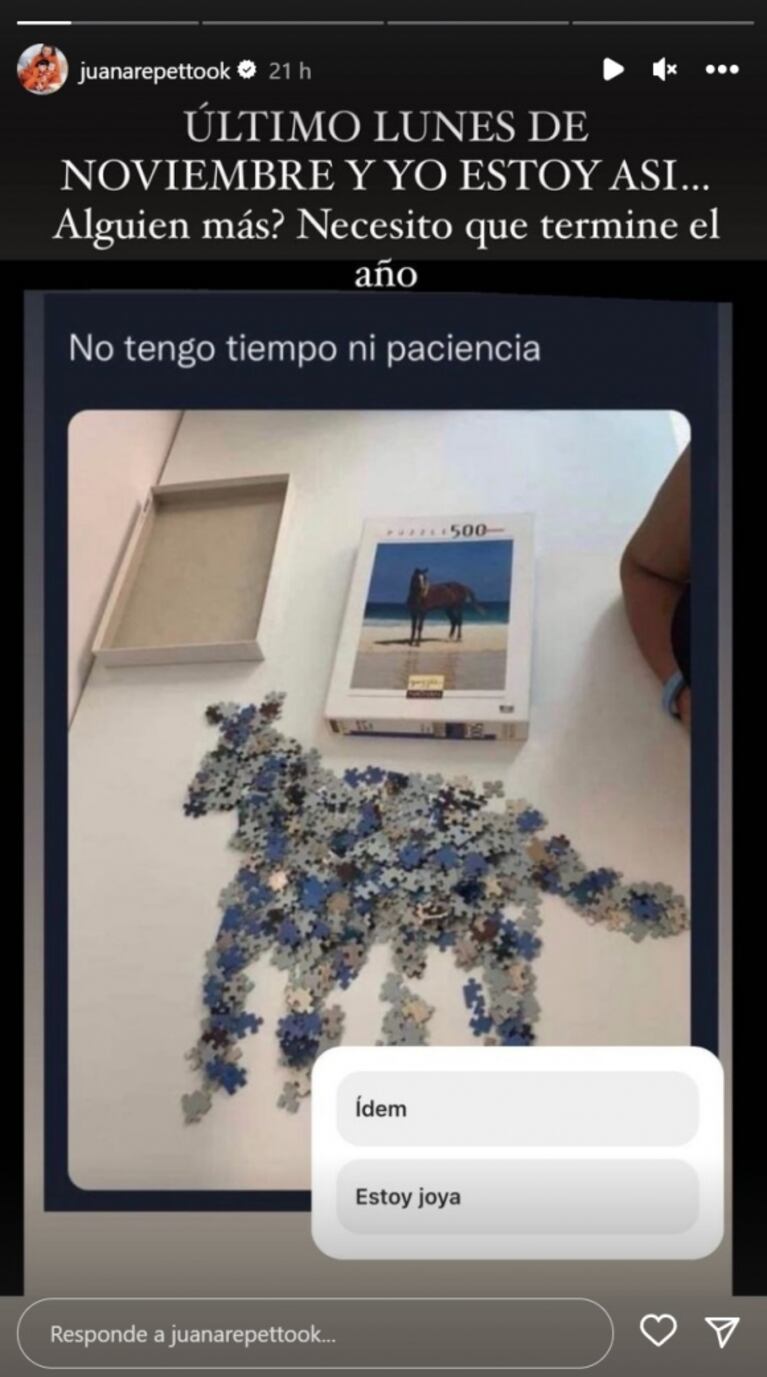Share the story via paper plane icon
Screen dimensions: 767x1377
click(x=722, y=1331)
